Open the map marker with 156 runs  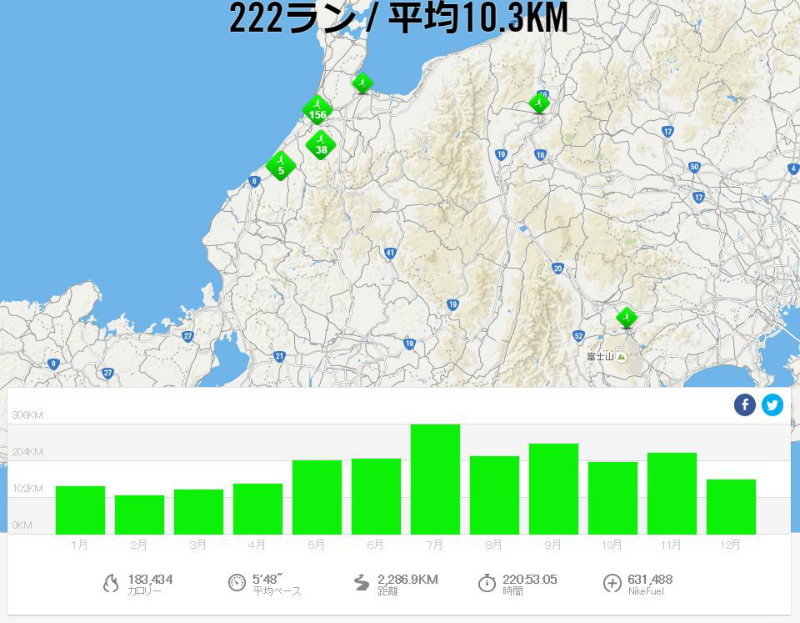click(317, 109)
